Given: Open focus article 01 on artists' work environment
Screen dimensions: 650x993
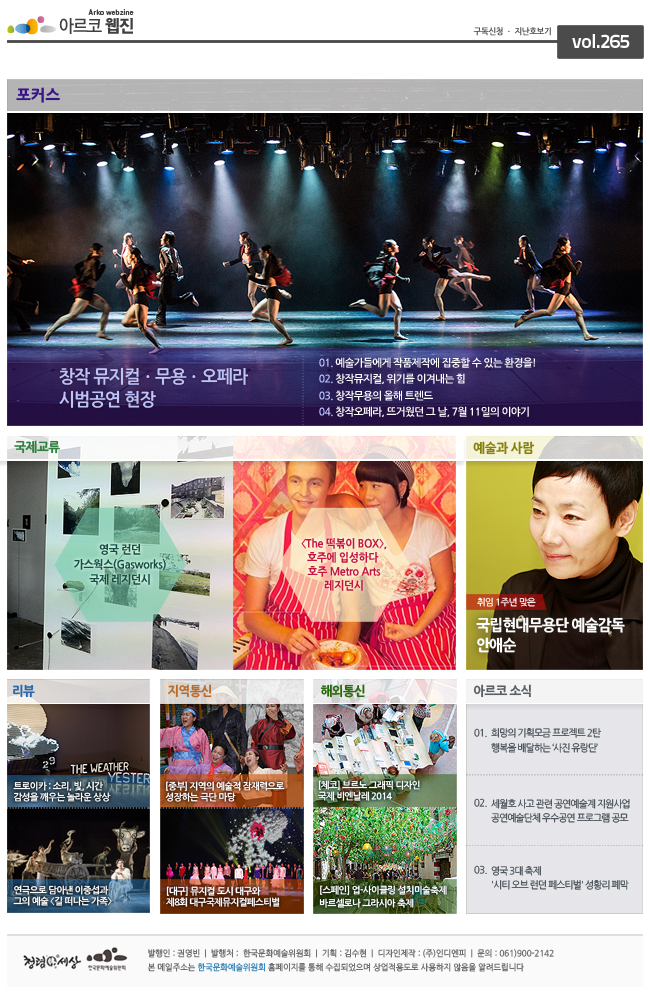Looking at the screenshot, I should pyautogui.click(x=427, y=362).
